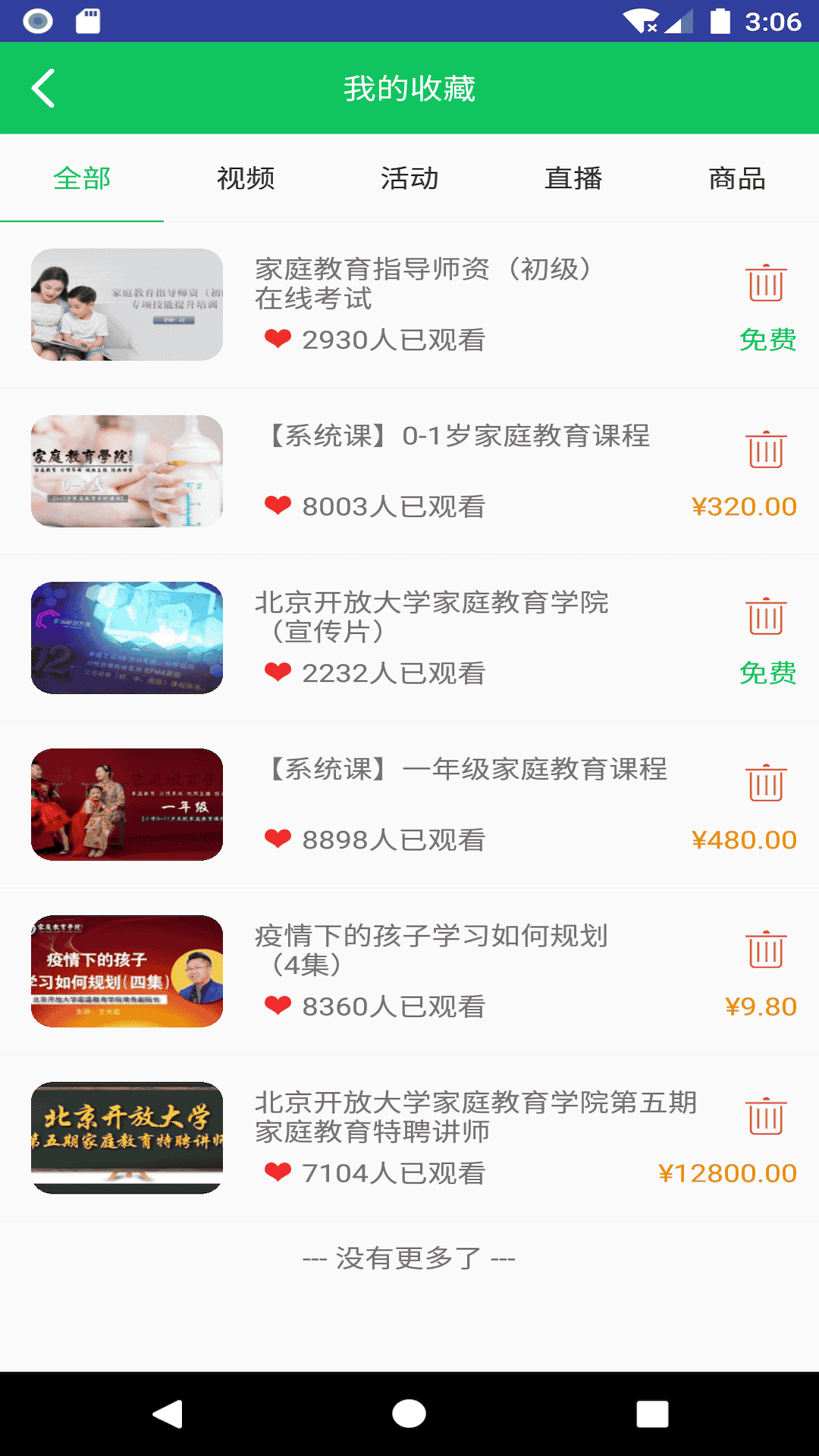Open 疫情下的孩子学习如何规划（4集）
The image size is (819, 1456).
click(x=431, y=949)
